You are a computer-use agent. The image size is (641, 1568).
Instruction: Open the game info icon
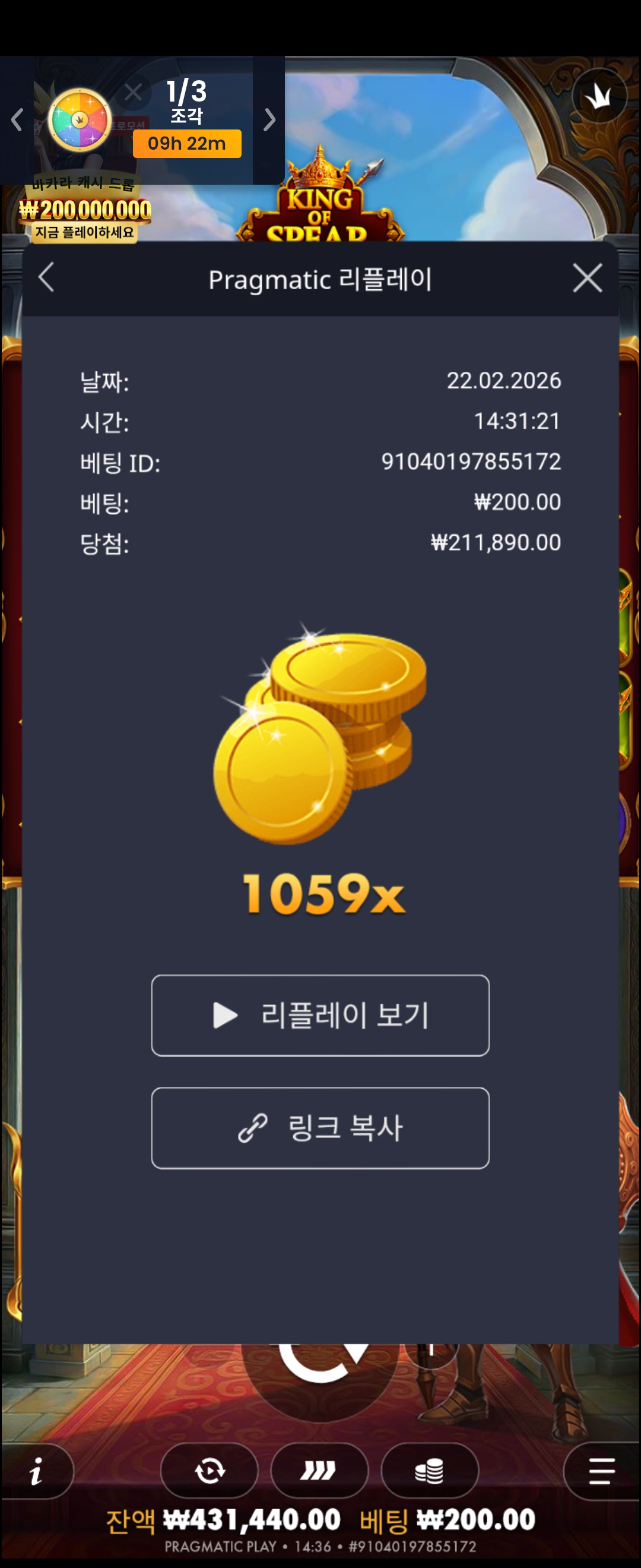[x=36, y=1471]
